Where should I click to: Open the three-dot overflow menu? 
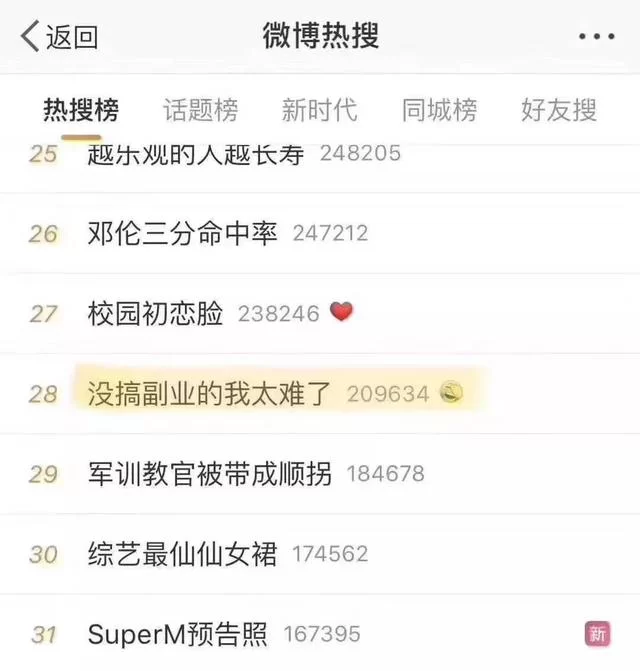[x=597, y=37]
